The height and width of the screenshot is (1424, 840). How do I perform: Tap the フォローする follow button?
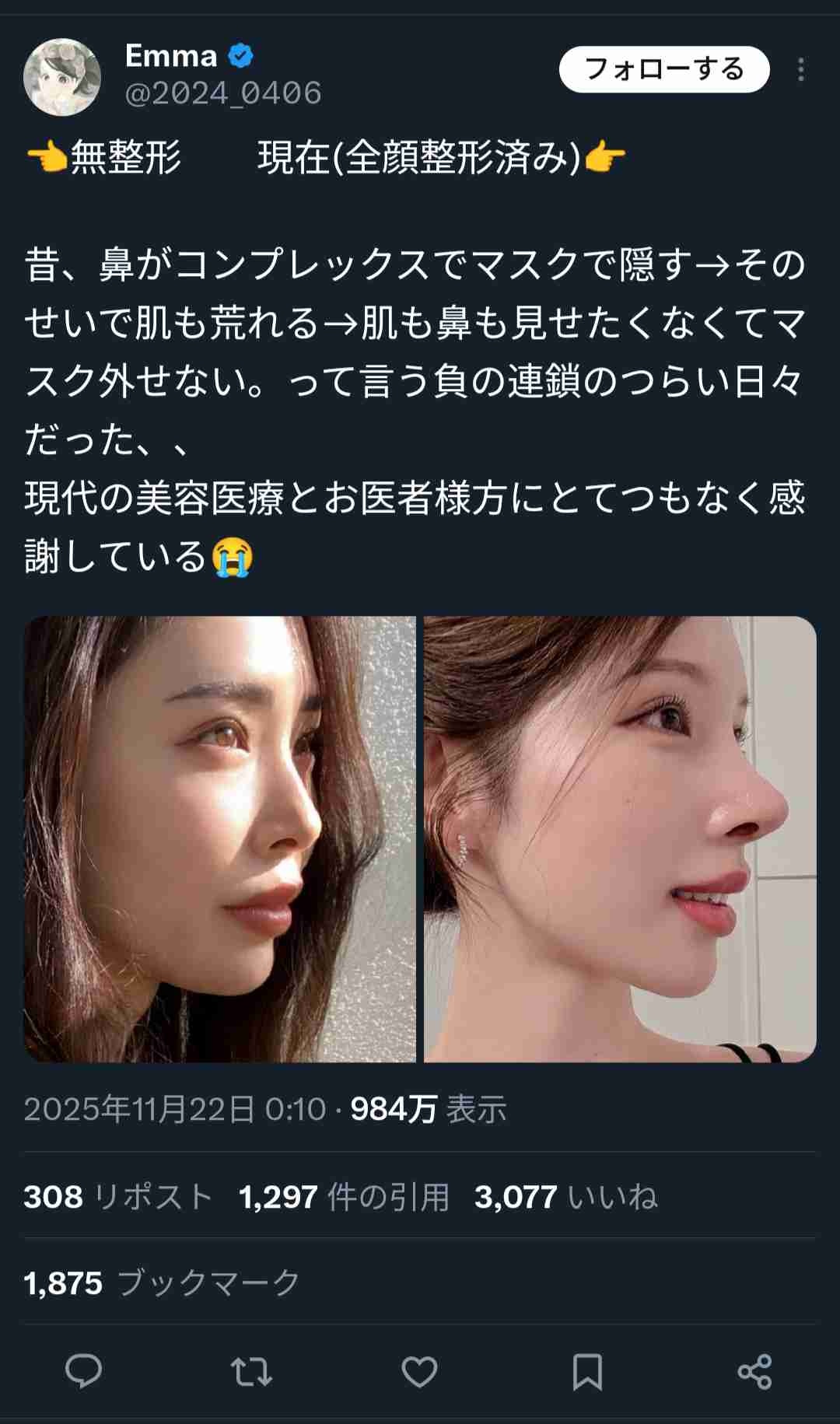[663, 69]
